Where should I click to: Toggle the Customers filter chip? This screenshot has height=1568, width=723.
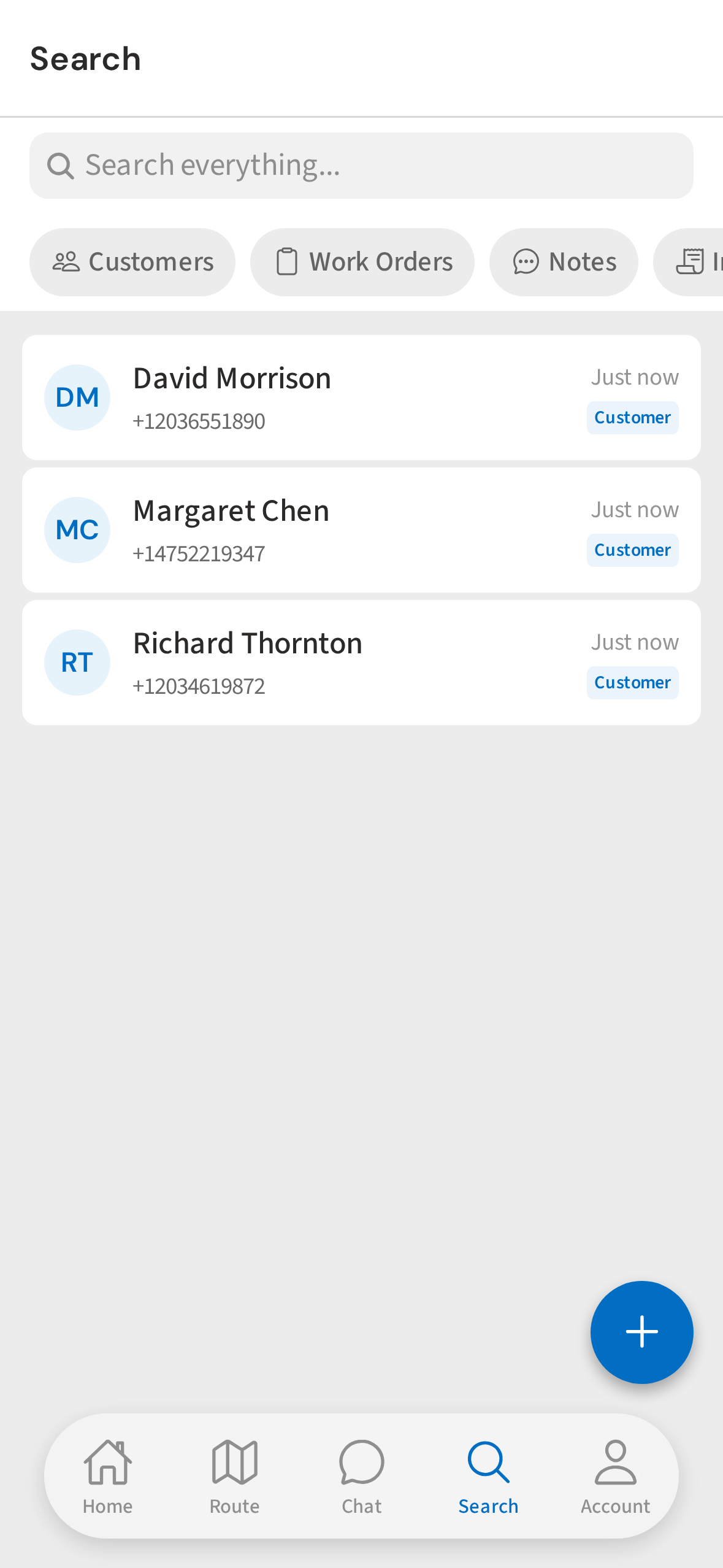(132, 261)
